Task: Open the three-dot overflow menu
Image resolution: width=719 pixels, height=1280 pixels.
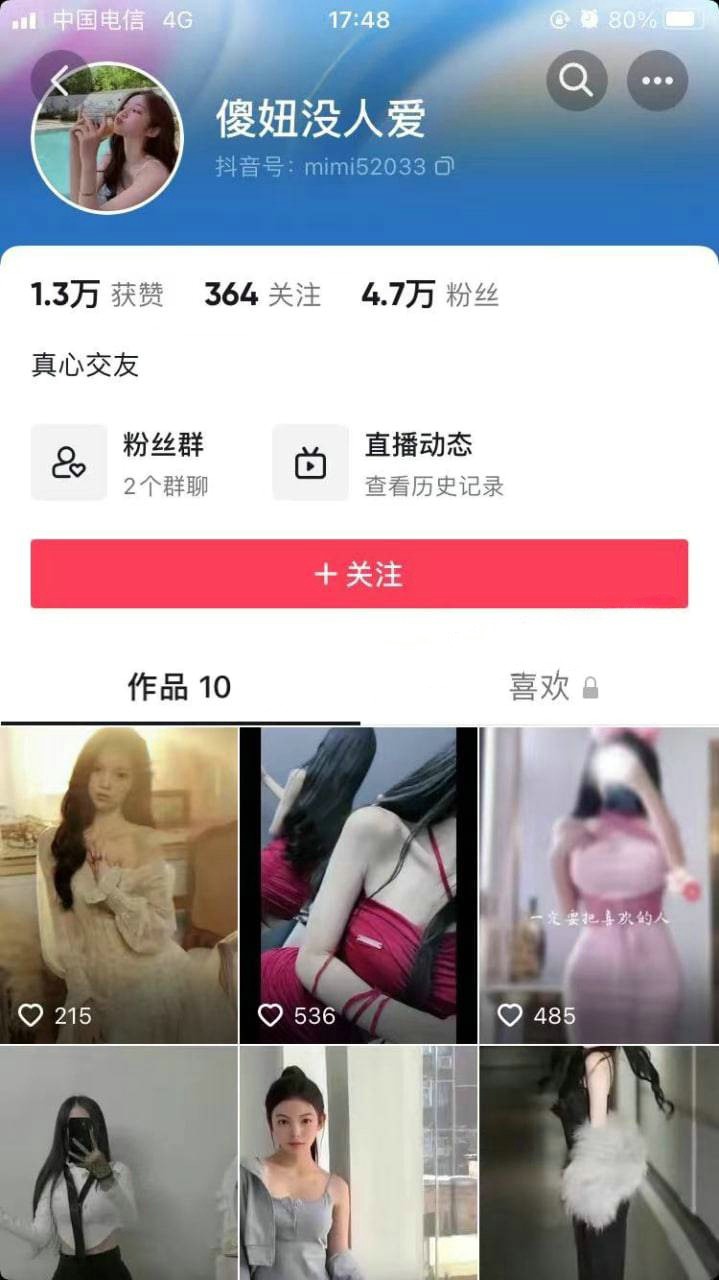Action: [657, 80]
